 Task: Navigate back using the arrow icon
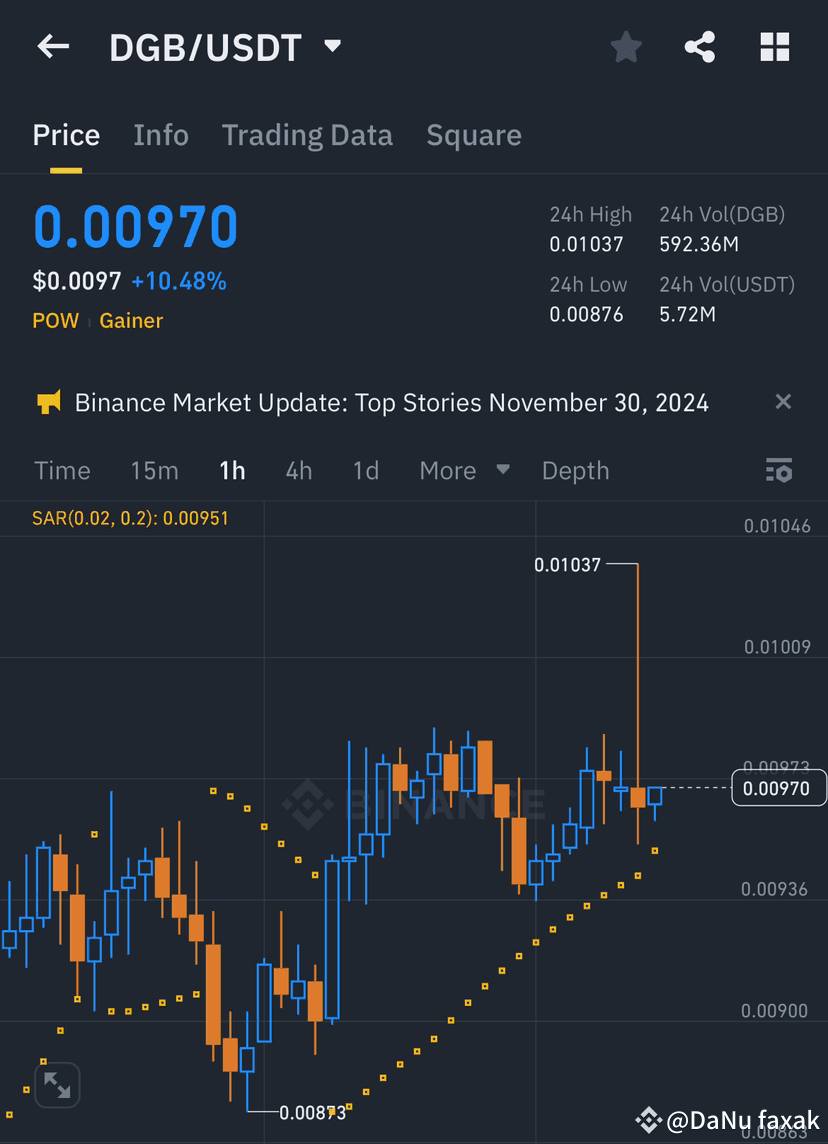tap(52, 46)
